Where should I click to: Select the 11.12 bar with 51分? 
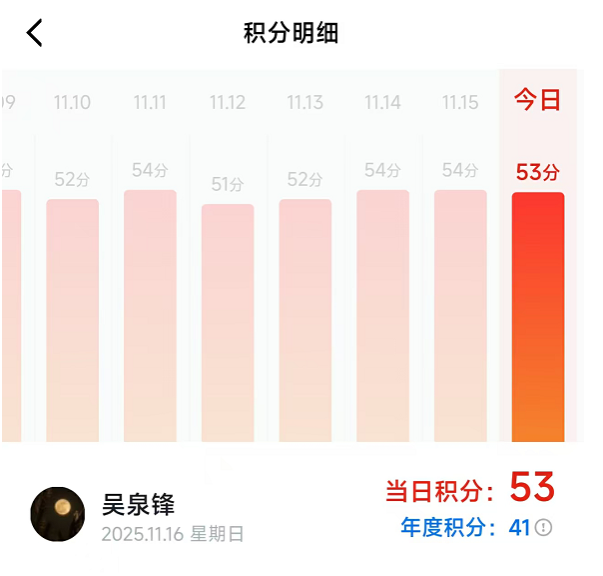(x=227, y=322)
